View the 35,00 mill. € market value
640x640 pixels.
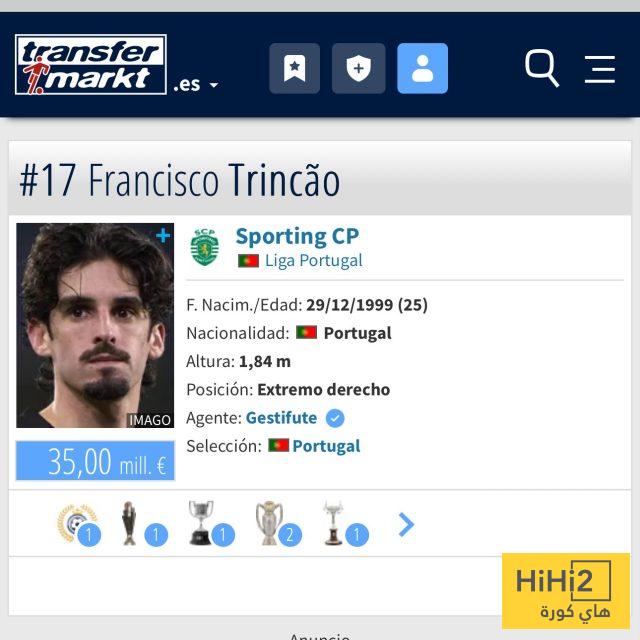[95, 461]
